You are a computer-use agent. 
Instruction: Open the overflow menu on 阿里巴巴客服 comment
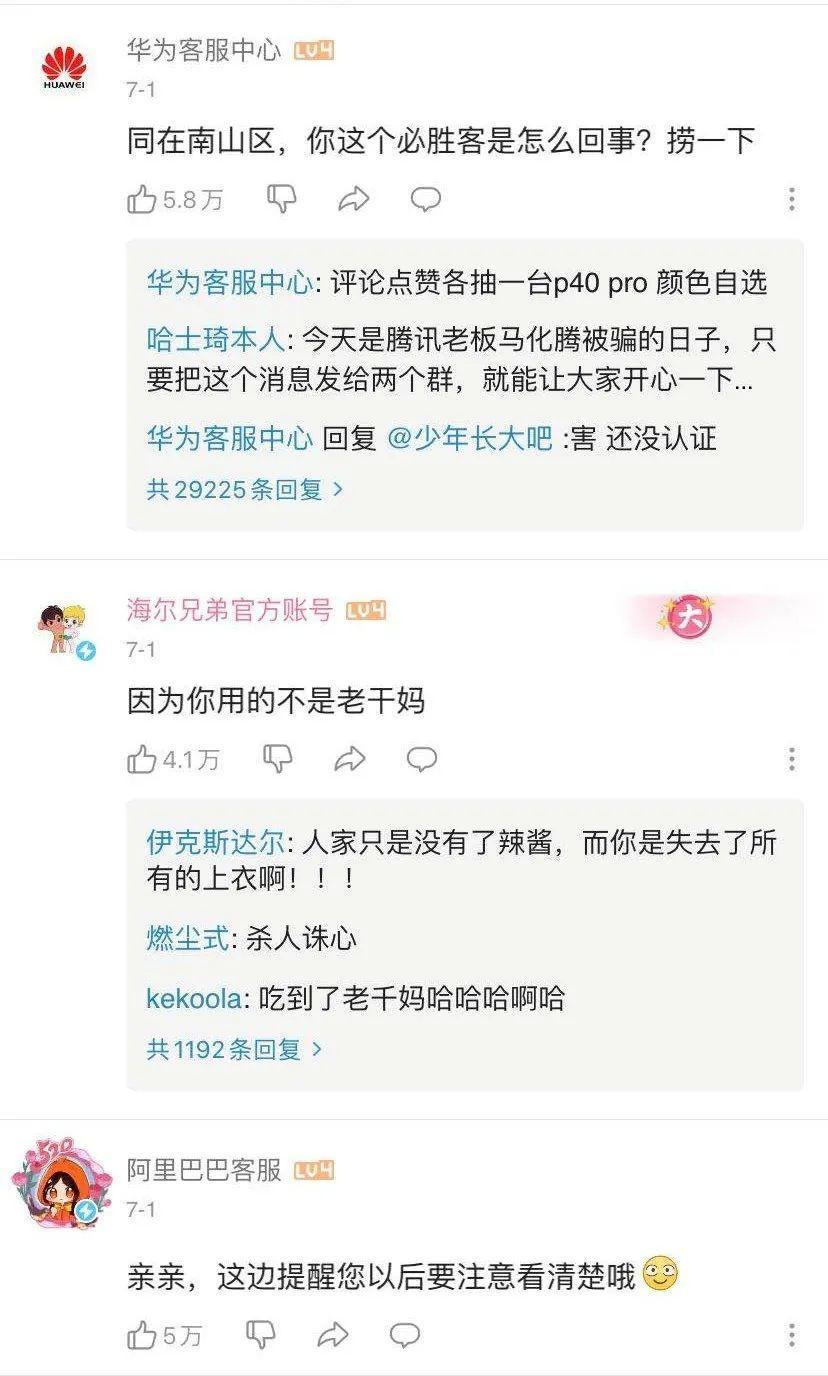tap(791, 1334)
